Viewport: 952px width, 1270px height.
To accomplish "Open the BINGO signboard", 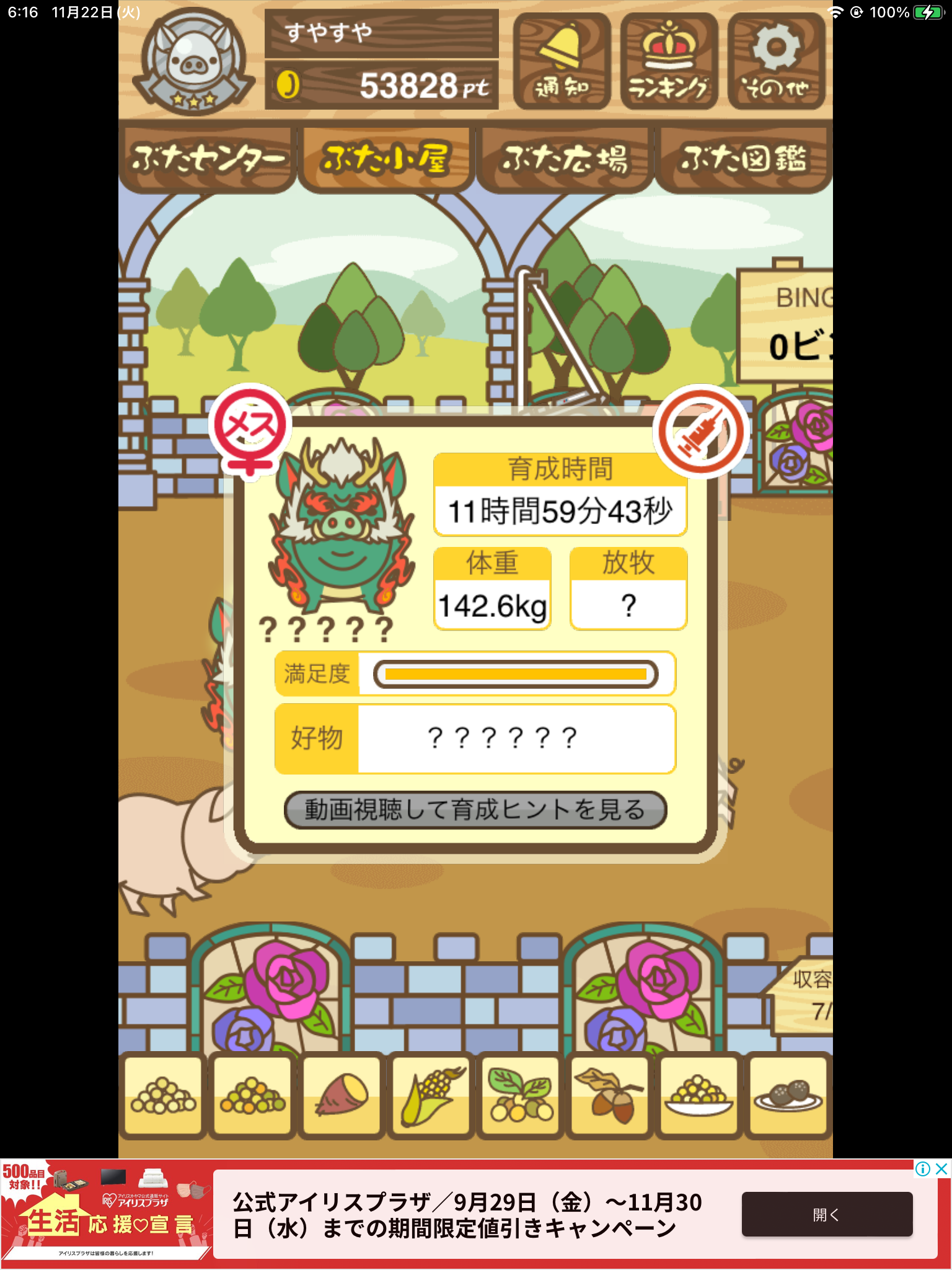I will 787,326.
